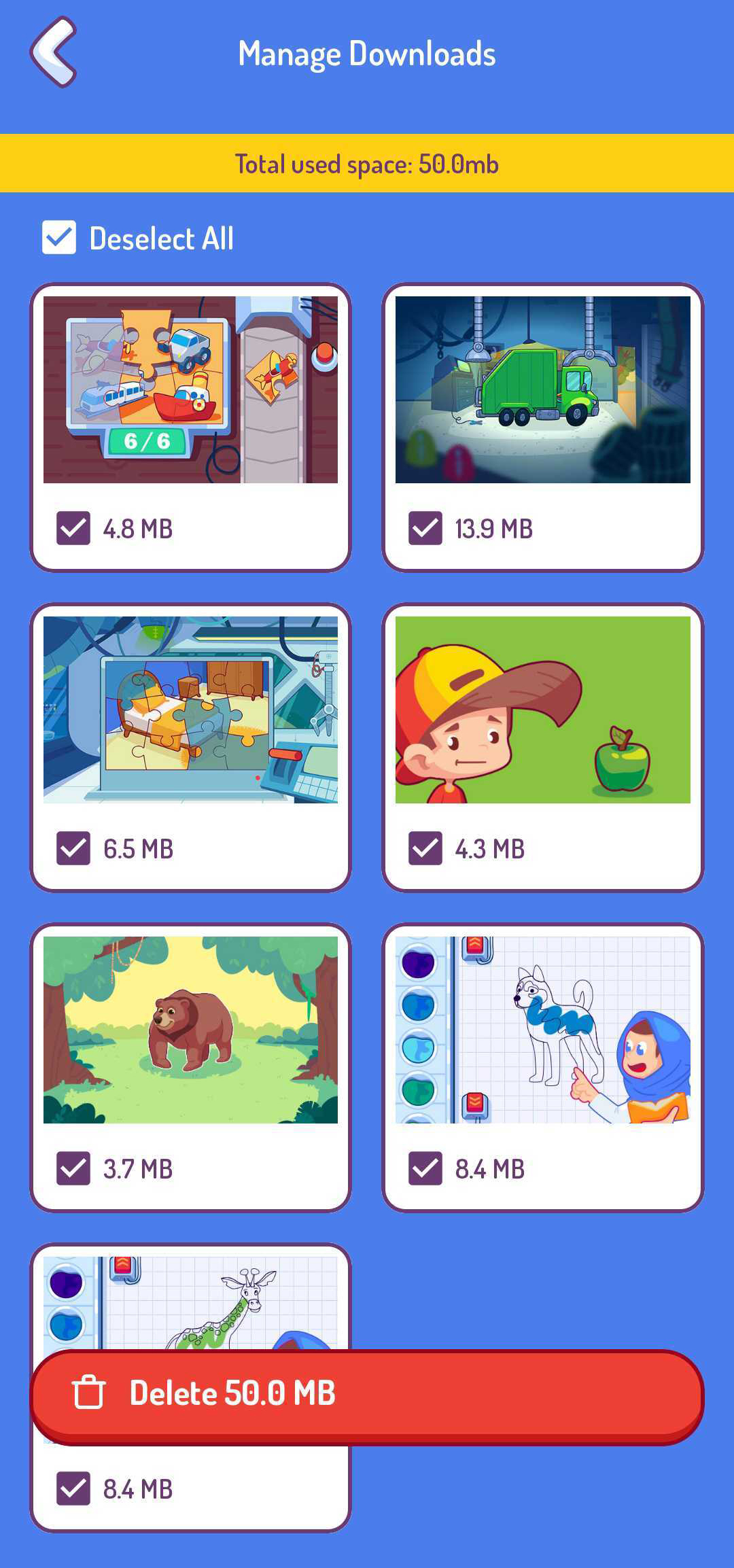Deselect the 4.3 MB boy and apple download
This screenshot has width=734, height=1568.
point(425,848)
